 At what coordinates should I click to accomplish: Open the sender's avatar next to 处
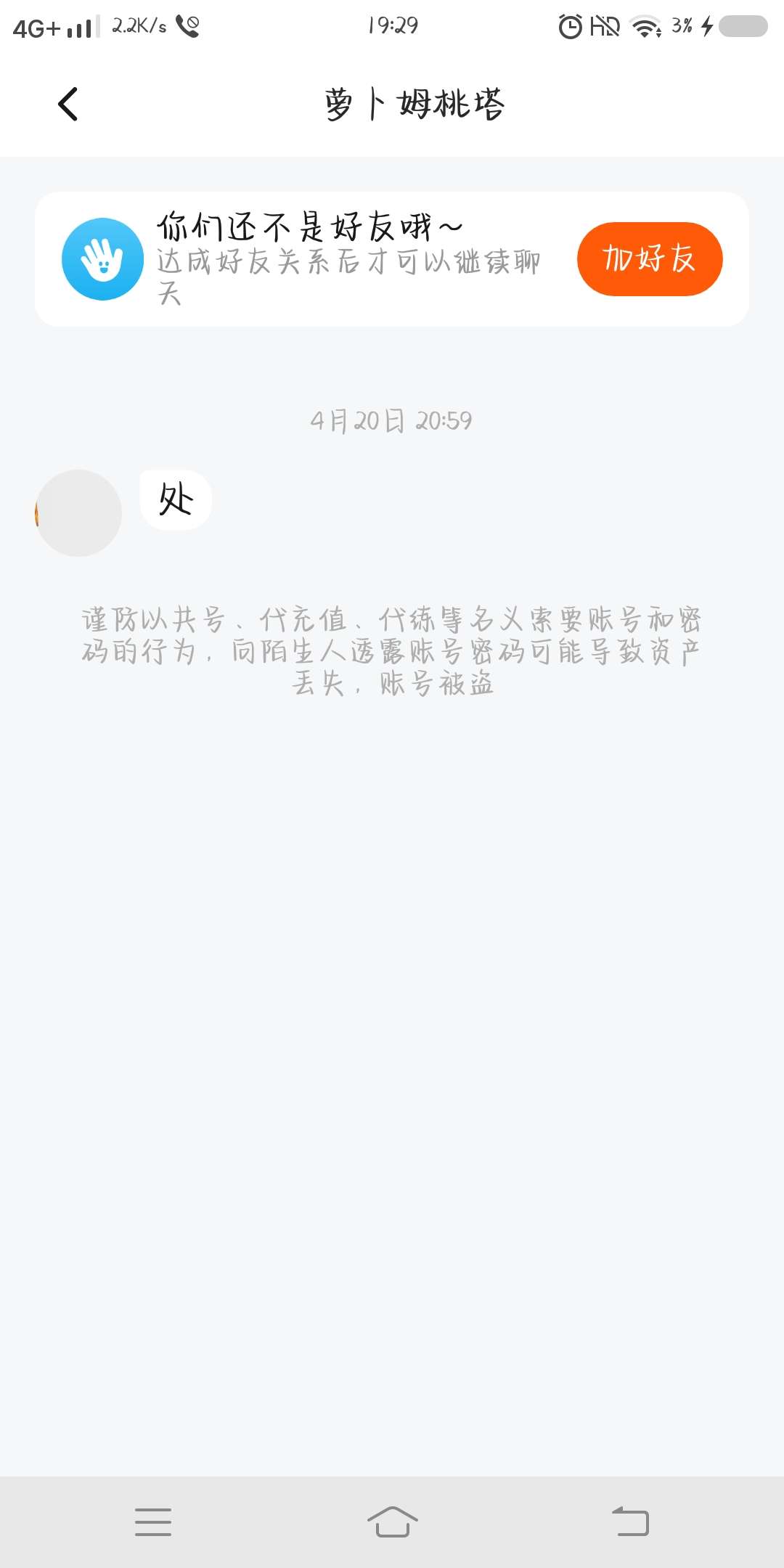[x=78, y=513]
